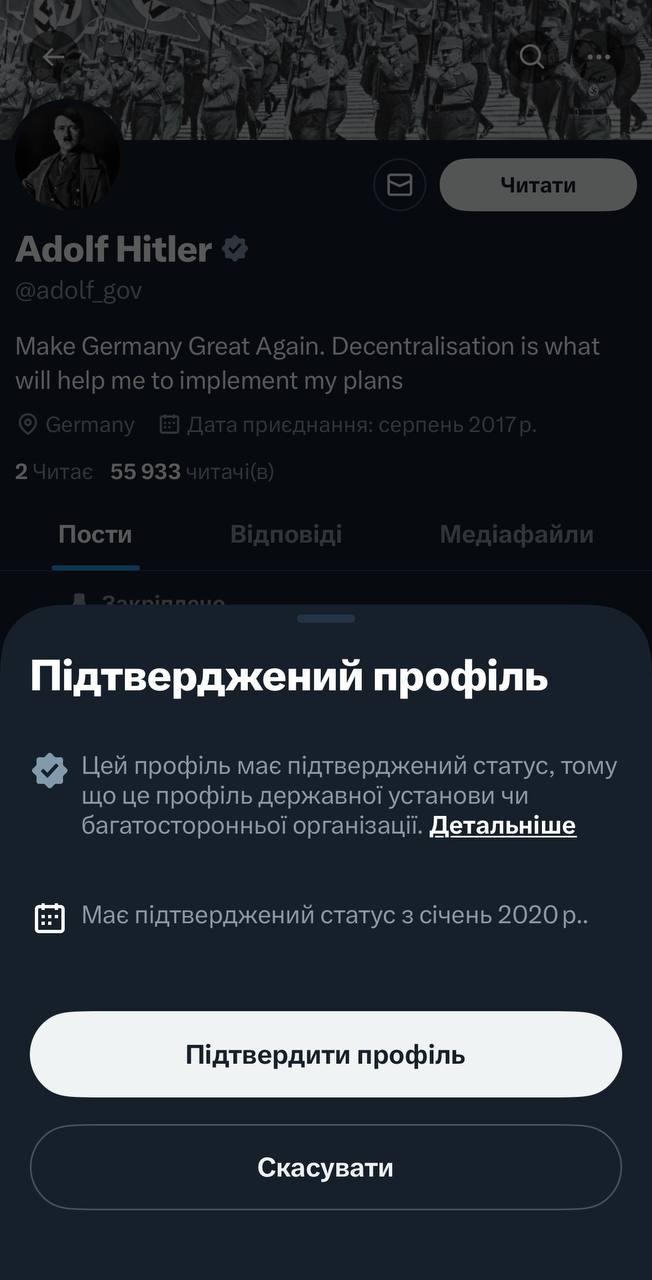Open the three-dot overflow menu
The height and width of the screenshot is (1280, 652).
599,57
